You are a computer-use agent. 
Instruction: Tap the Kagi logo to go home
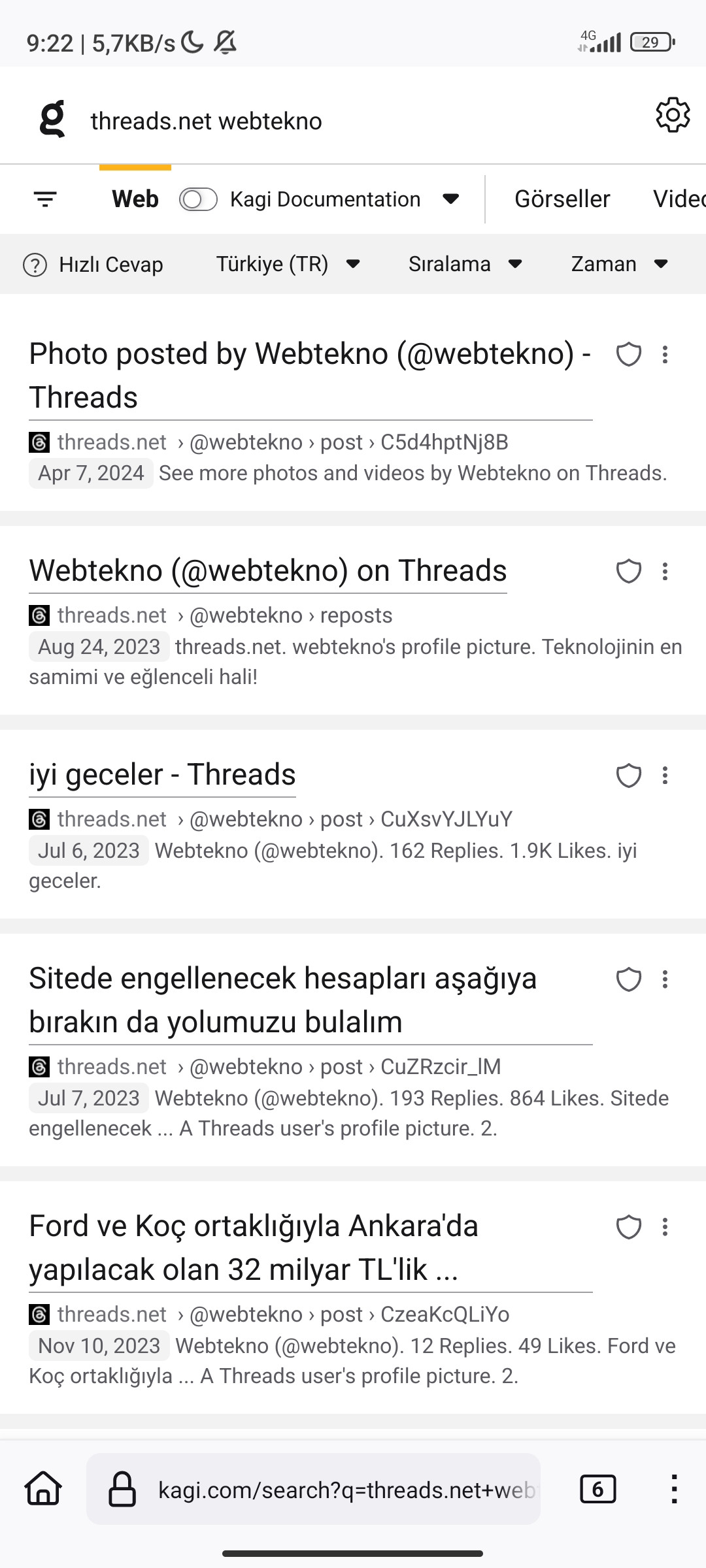pos(52,120)
